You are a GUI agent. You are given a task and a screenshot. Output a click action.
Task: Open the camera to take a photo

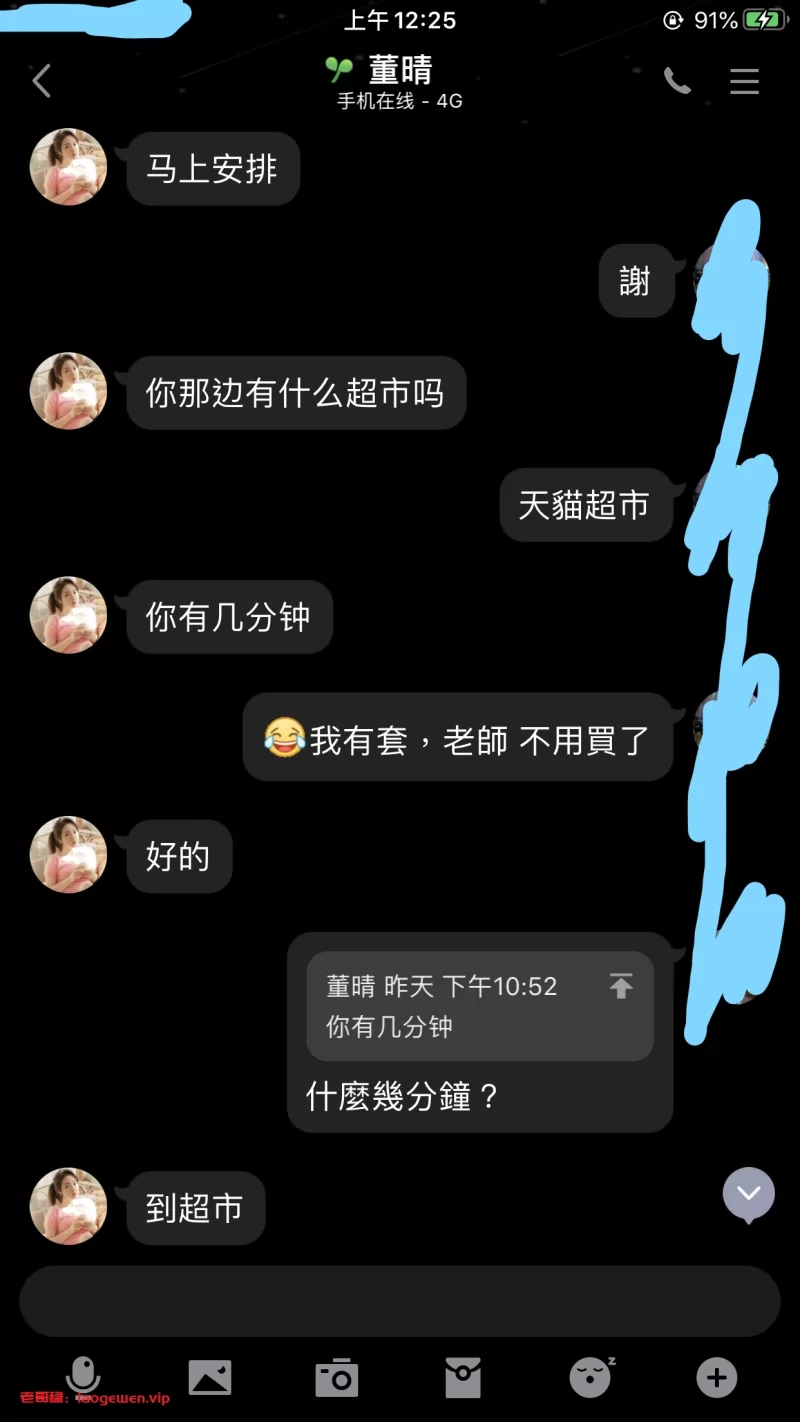pos(337,1378)
